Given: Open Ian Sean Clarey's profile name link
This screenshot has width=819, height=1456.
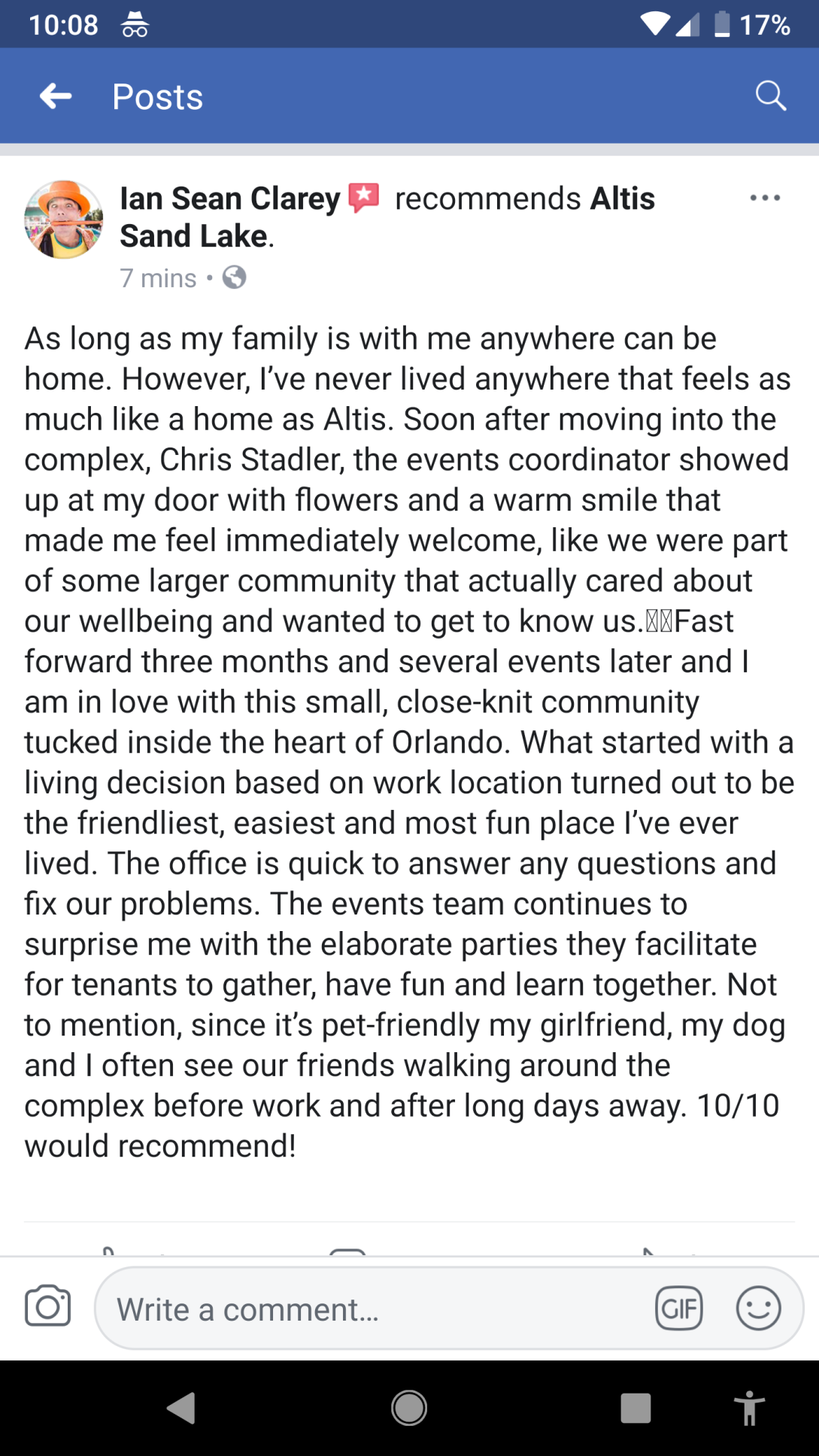Looking at the screenshot, I should tap(229, 199).
